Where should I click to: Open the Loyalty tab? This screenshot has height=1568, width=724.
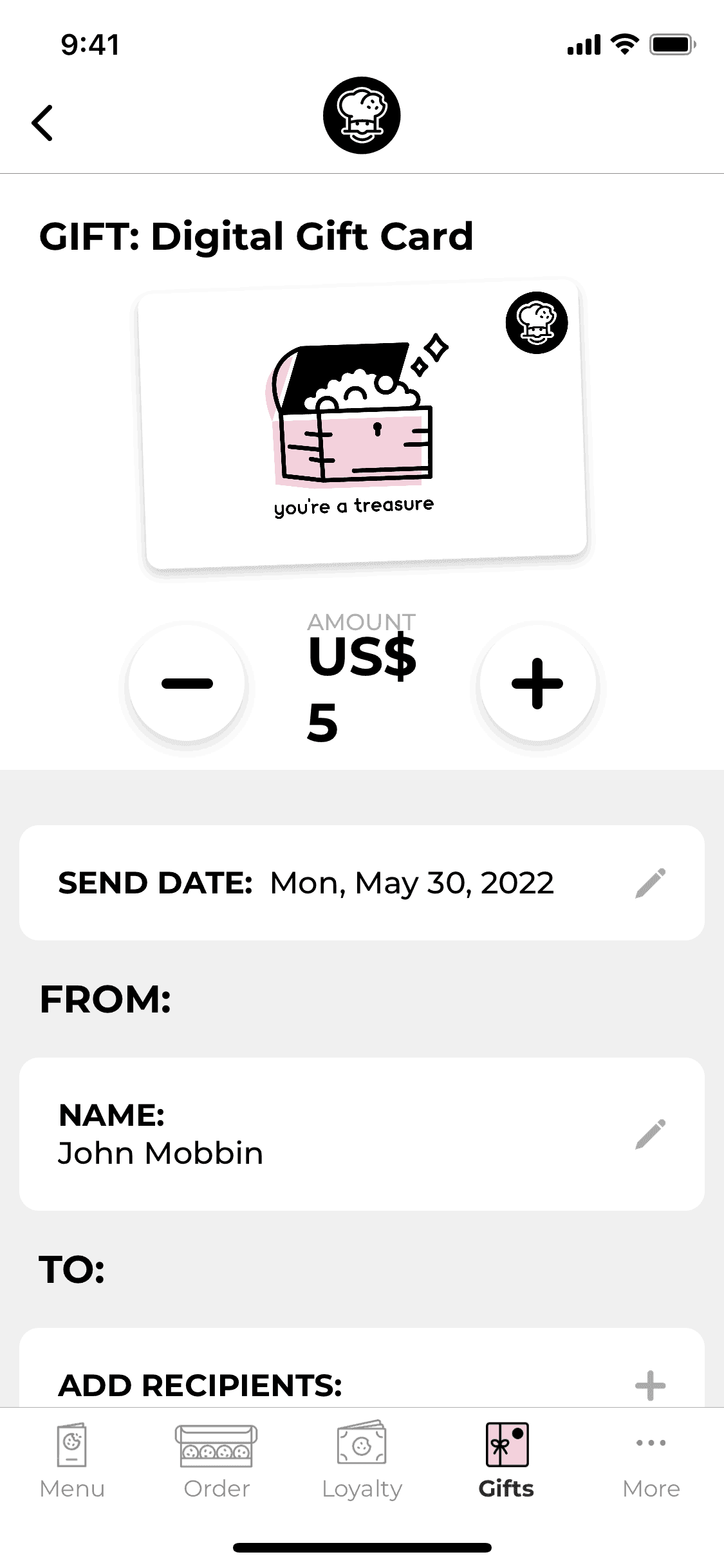(x=362, y=1461)
